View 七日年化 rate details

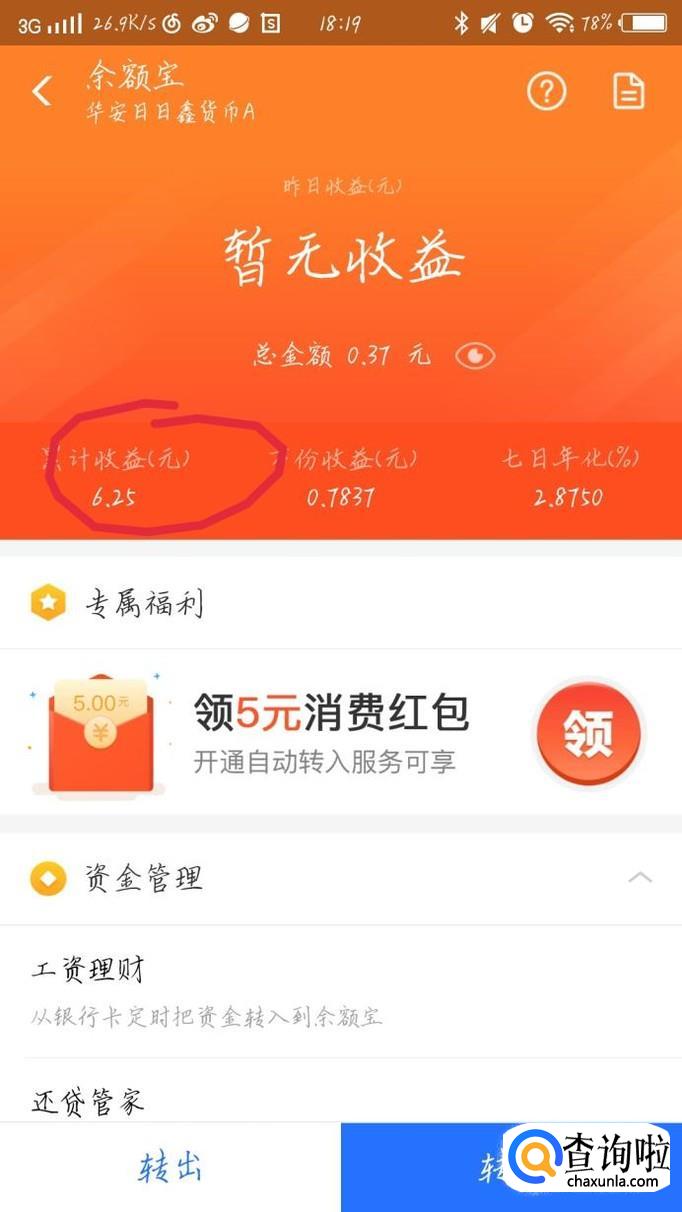(569, 478)
